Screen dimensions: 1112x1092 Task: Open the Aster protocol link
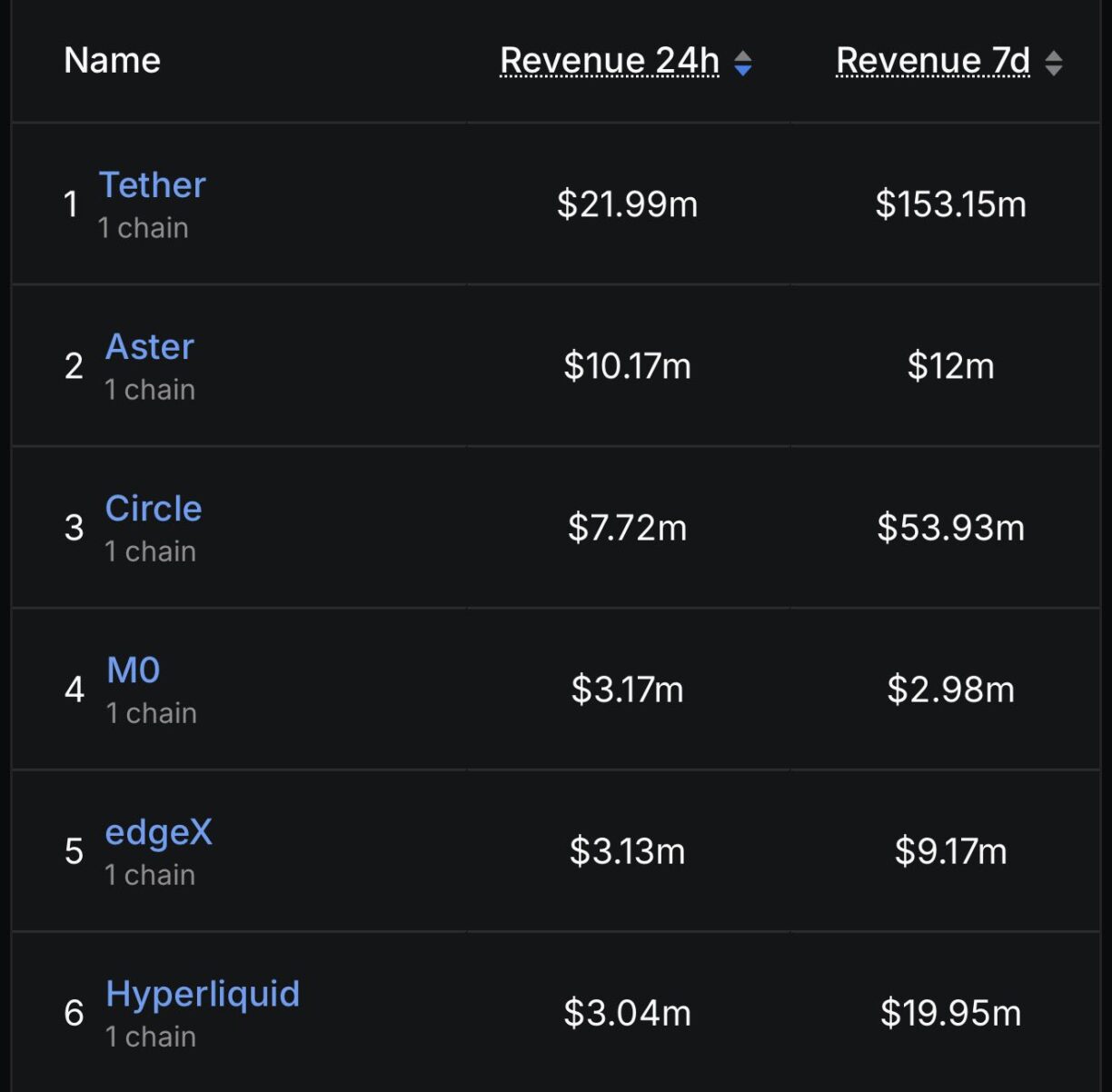(x=149, y=347)
